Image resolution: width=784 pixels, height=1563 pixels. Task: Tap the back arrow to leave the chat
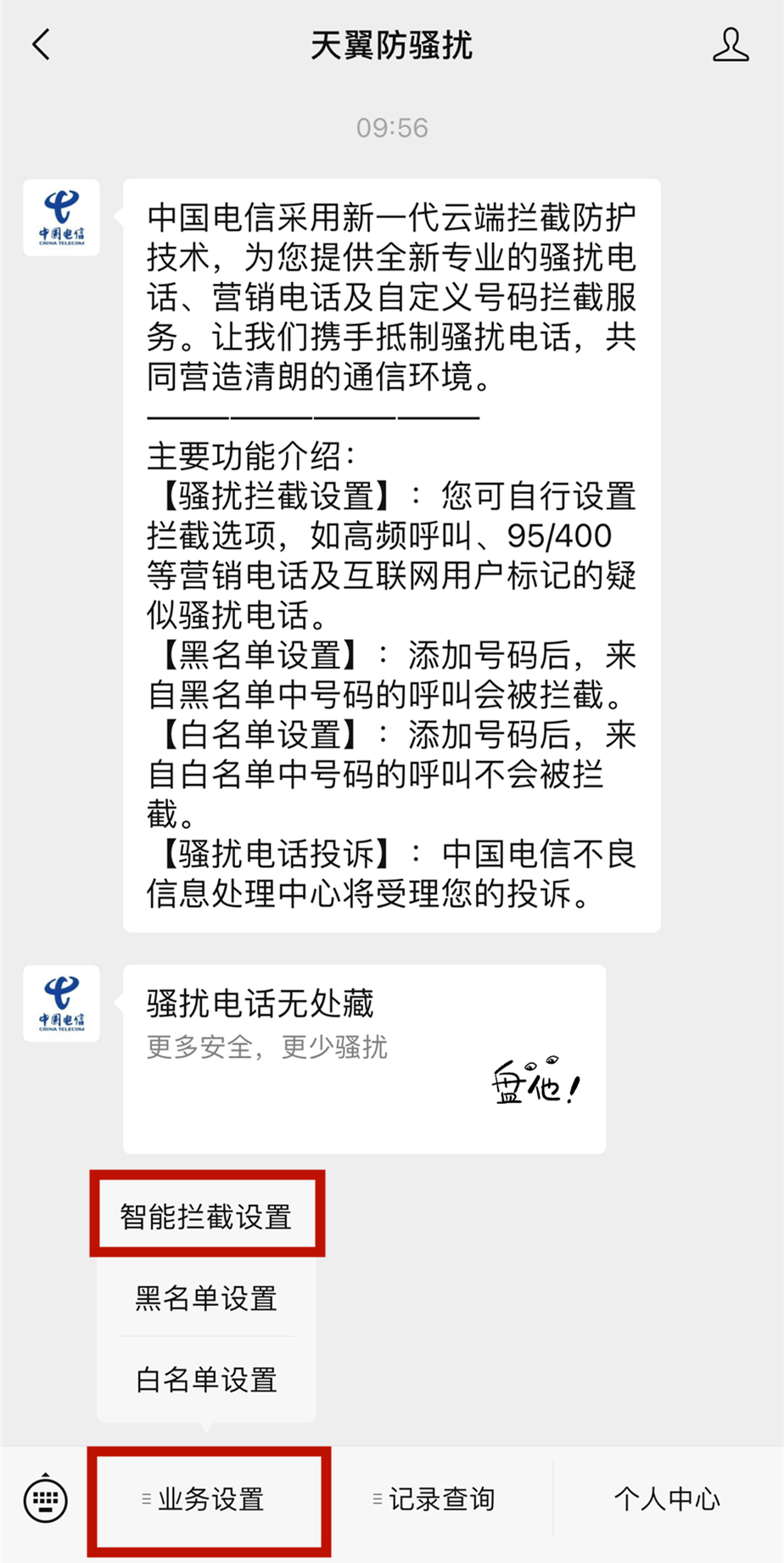click(39, 47)
